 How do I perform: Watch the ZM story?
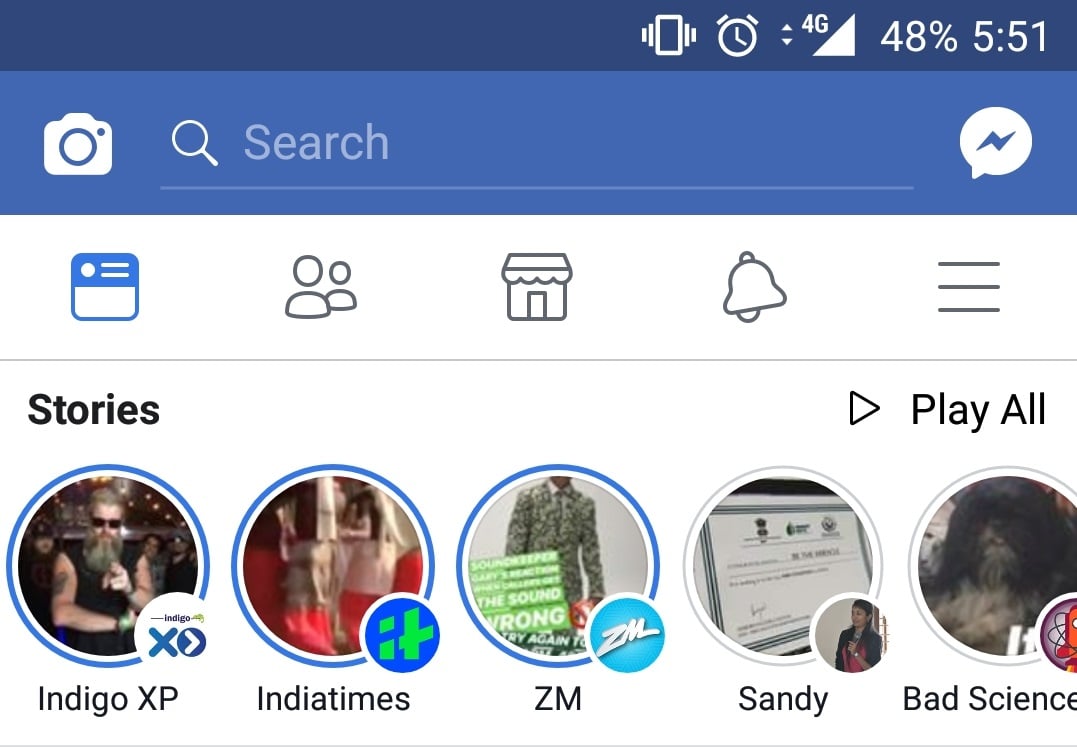pos(558,566)
